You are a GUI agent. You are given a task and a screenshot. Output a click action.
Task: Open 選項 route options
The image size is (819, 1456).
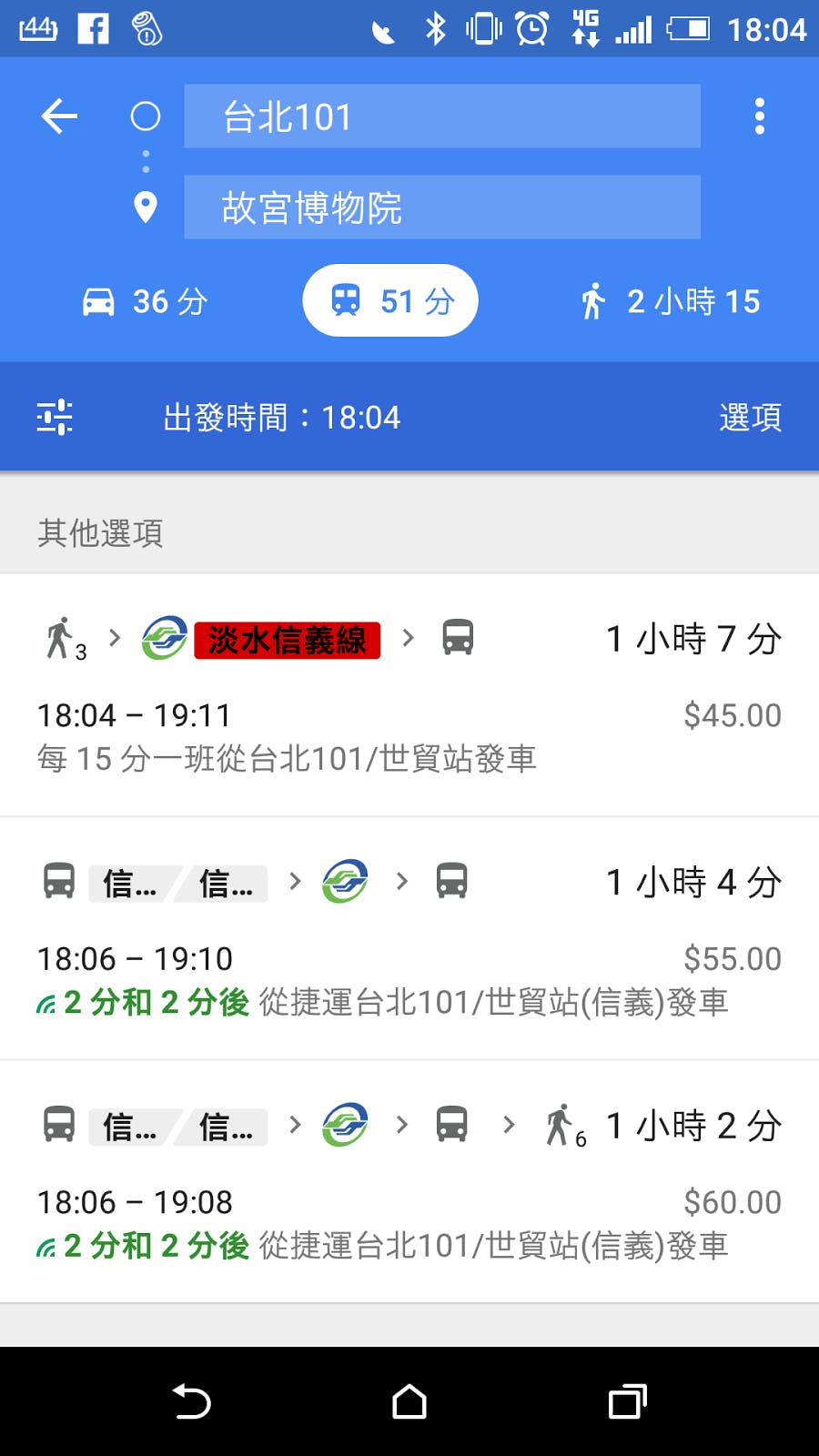750,417
